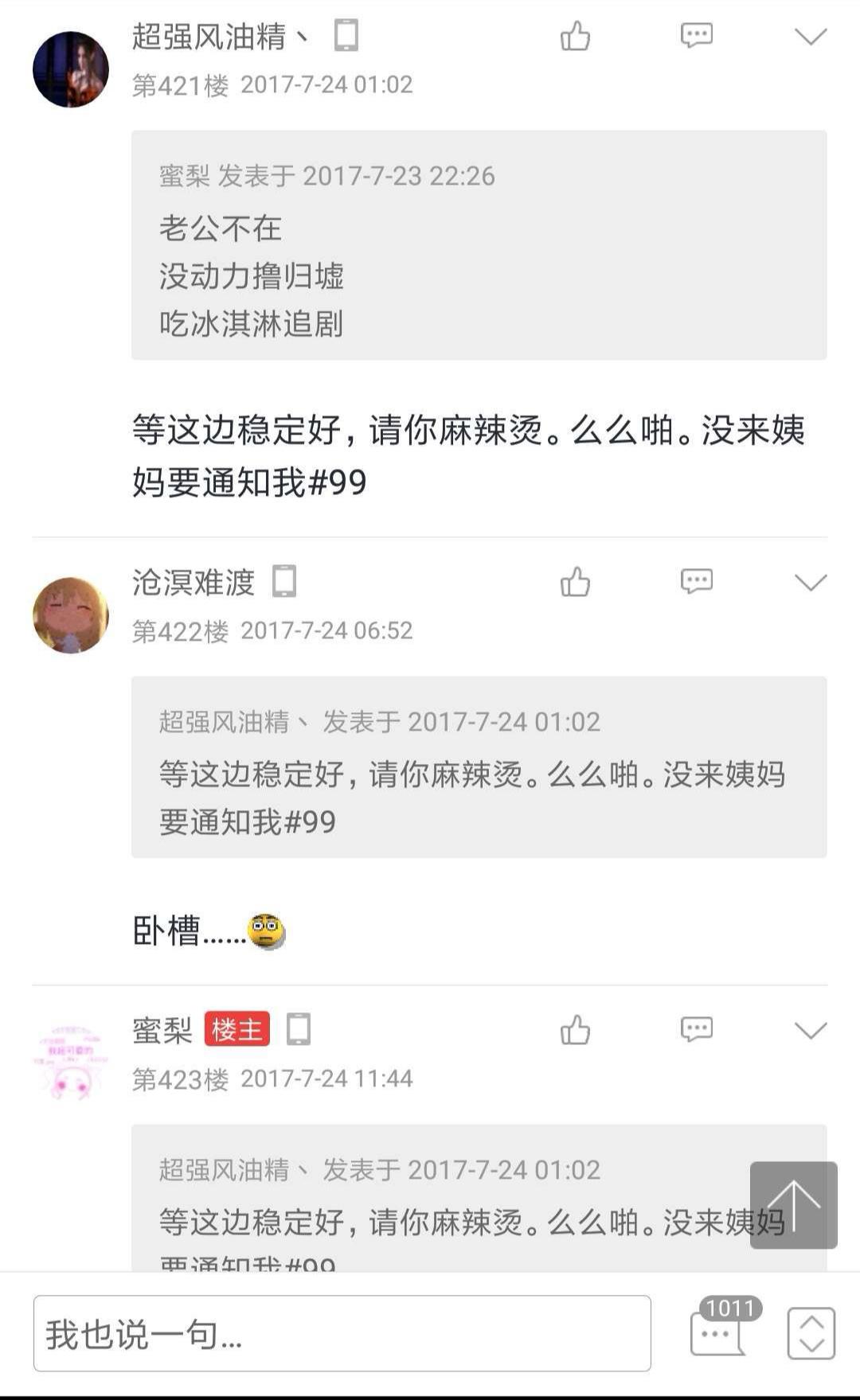Open 沧溟难渡's avatar profile
Screen dimensions: 860x1400
[71, 615]
